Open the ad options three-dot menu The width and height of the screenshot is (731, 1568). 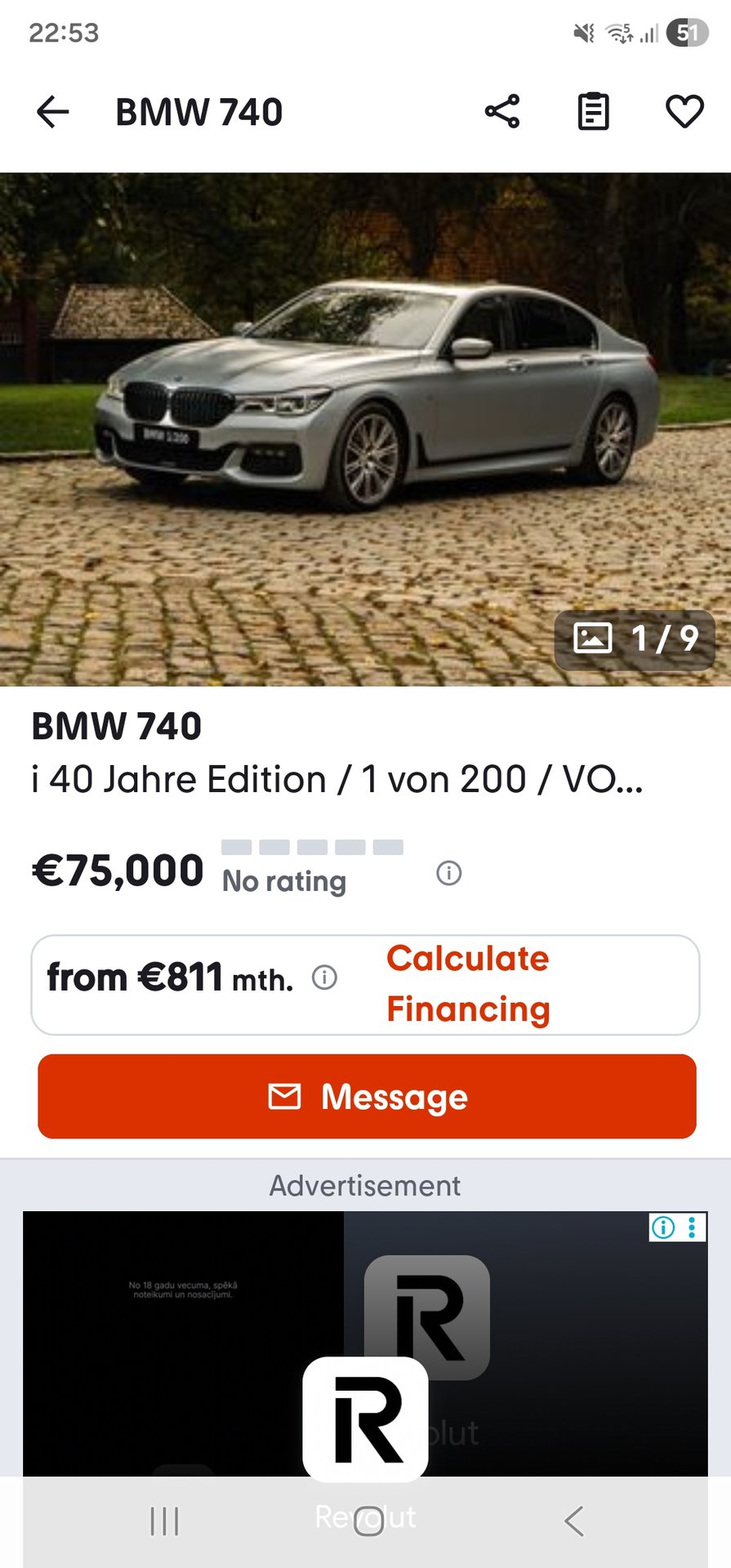pyautogui.click(x=693, y=1227)
